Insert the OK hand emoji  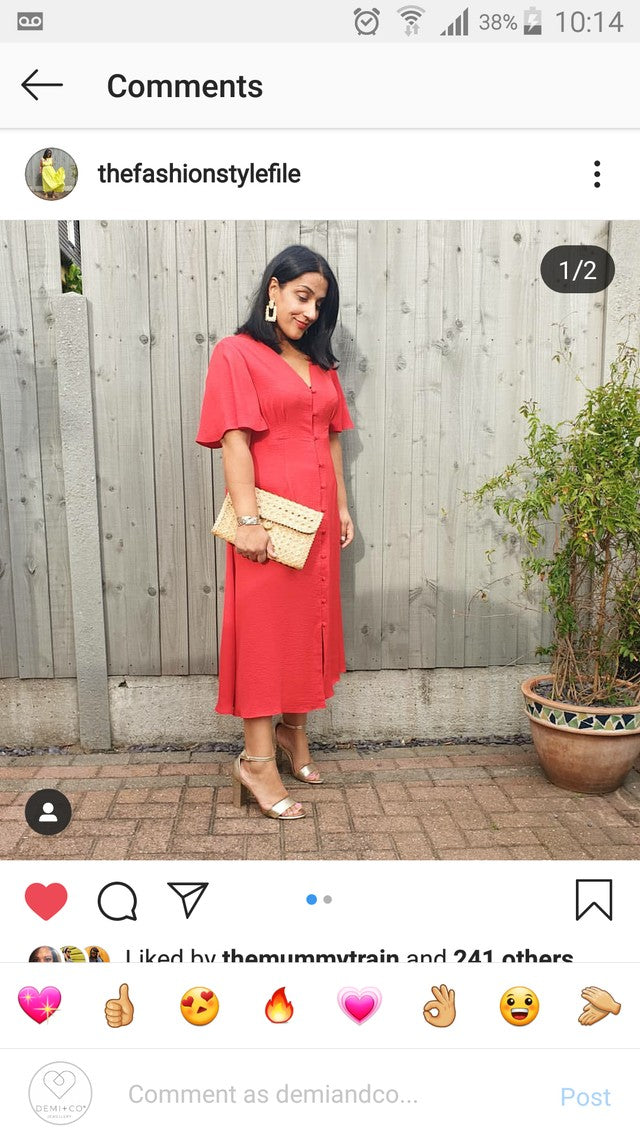click(439, 1005)
